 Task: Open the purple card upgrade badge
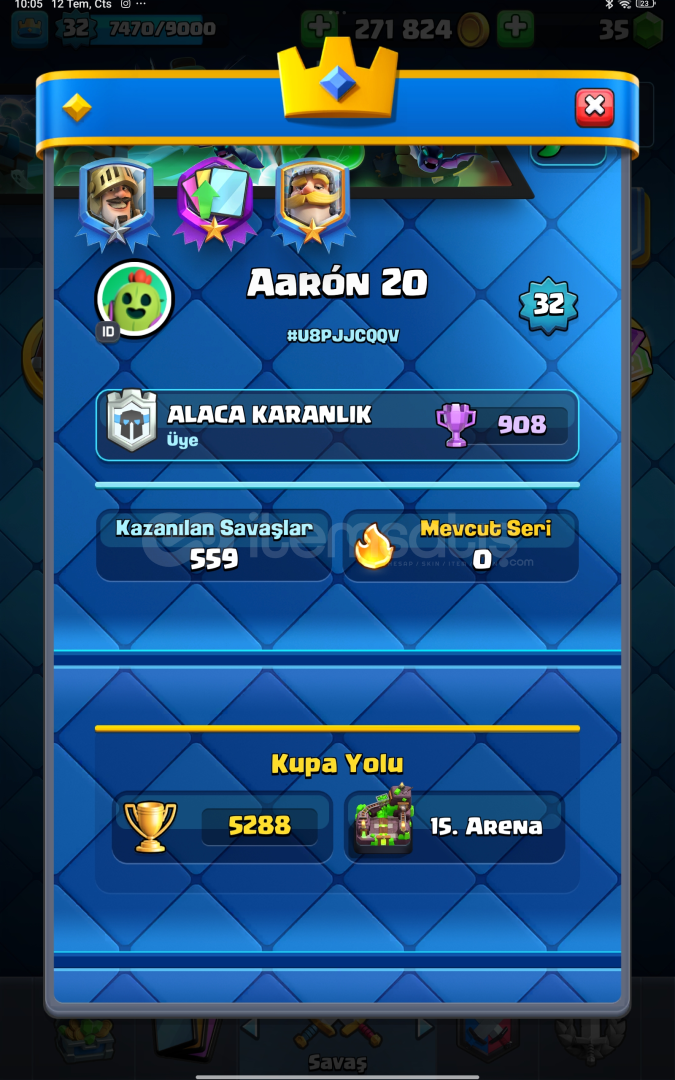(214, 204)
